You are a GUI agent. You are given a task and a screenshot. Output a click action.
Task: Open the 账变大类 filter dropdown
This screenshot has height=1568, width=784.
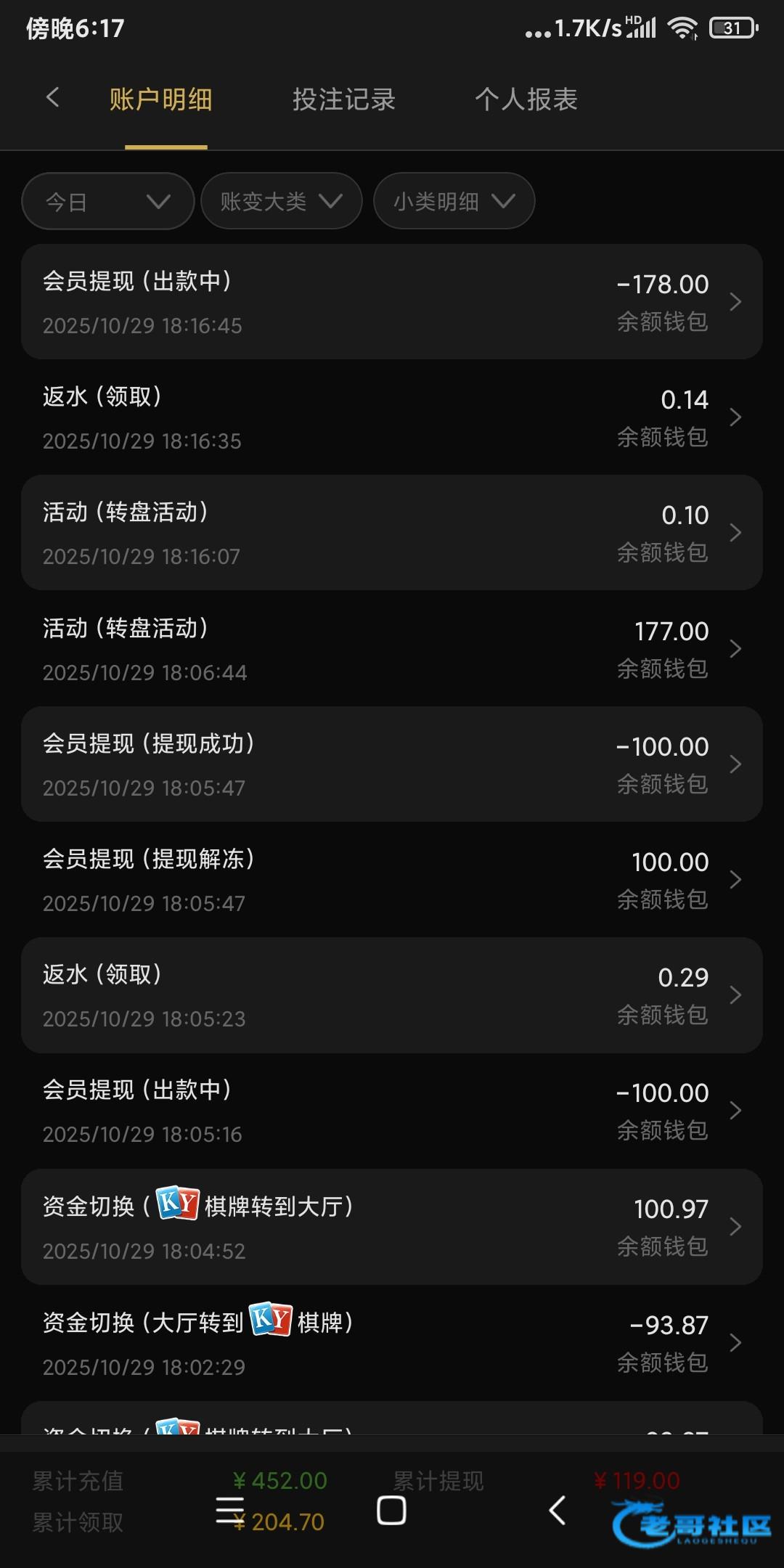[x=281, y=201]
